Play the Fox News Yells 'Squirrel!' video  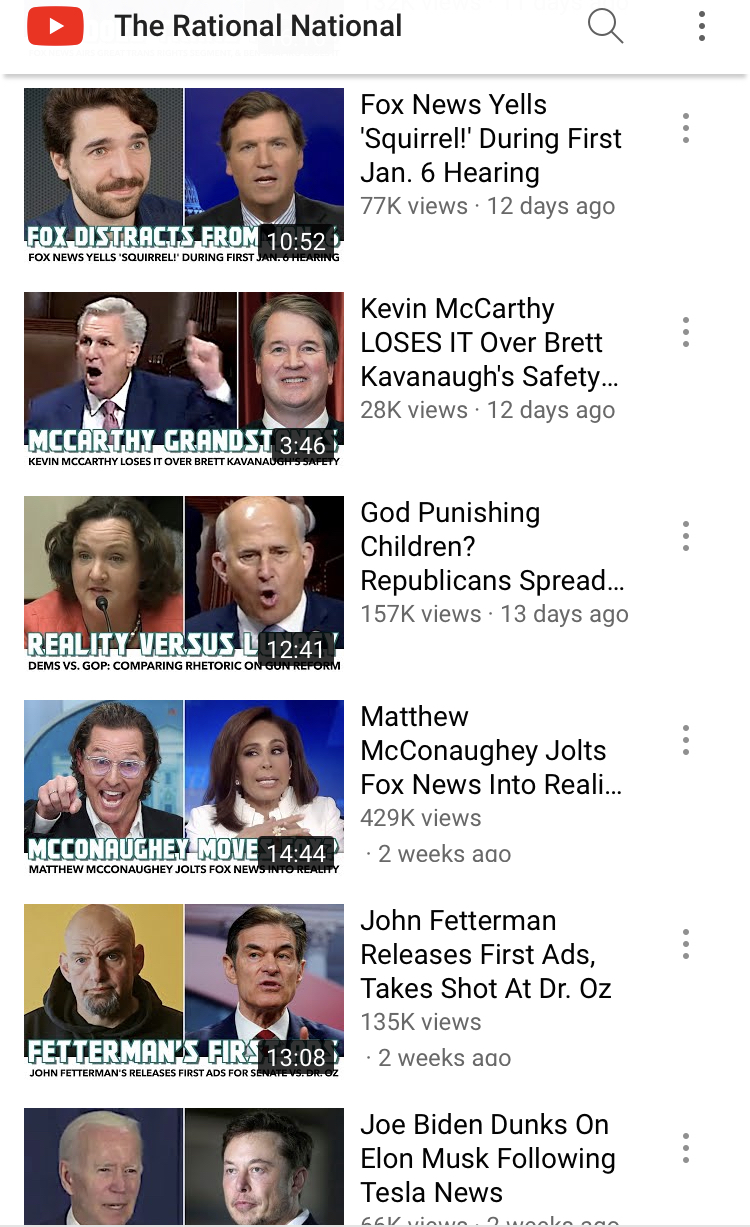click(184, 176)
